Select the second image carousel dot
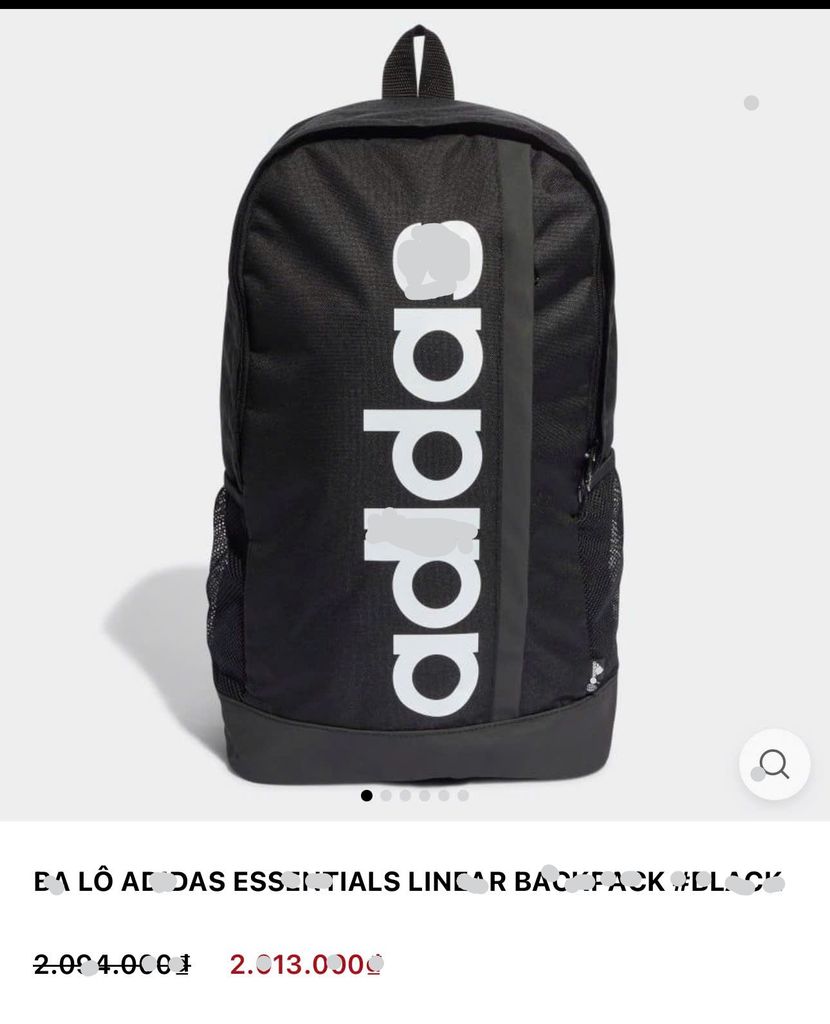The height and width of the screenshot is (1024, 830). pyautogui.click(x=386, y=796)
